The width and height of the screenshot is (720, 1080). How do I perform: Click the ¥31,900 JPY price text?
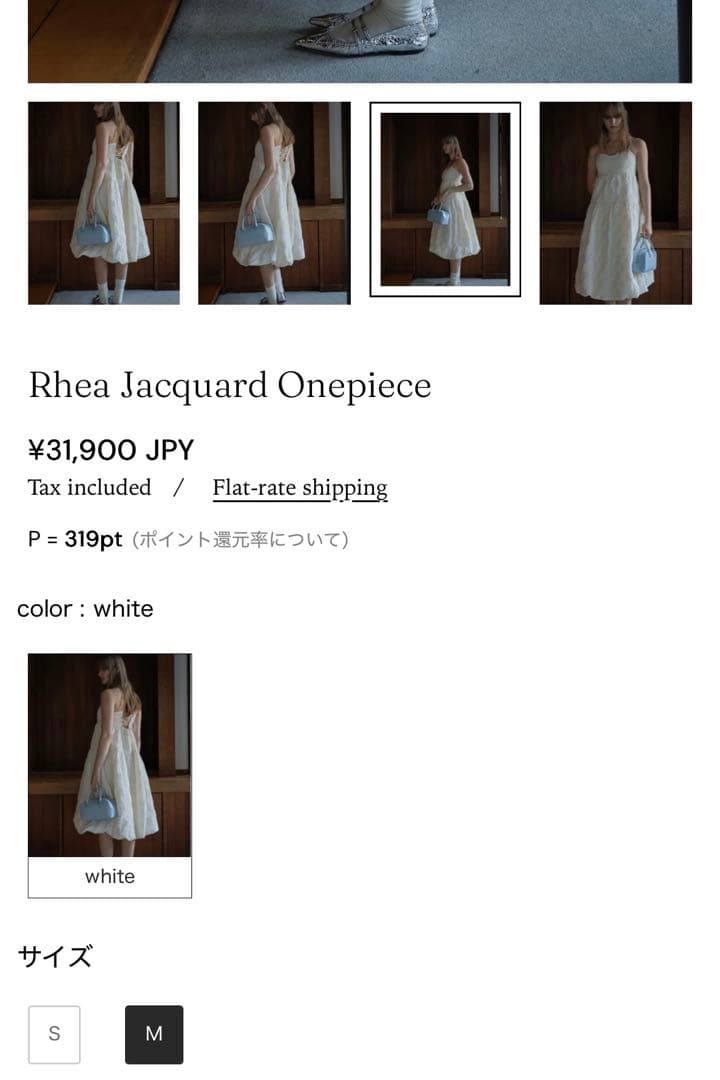[112, 450]
